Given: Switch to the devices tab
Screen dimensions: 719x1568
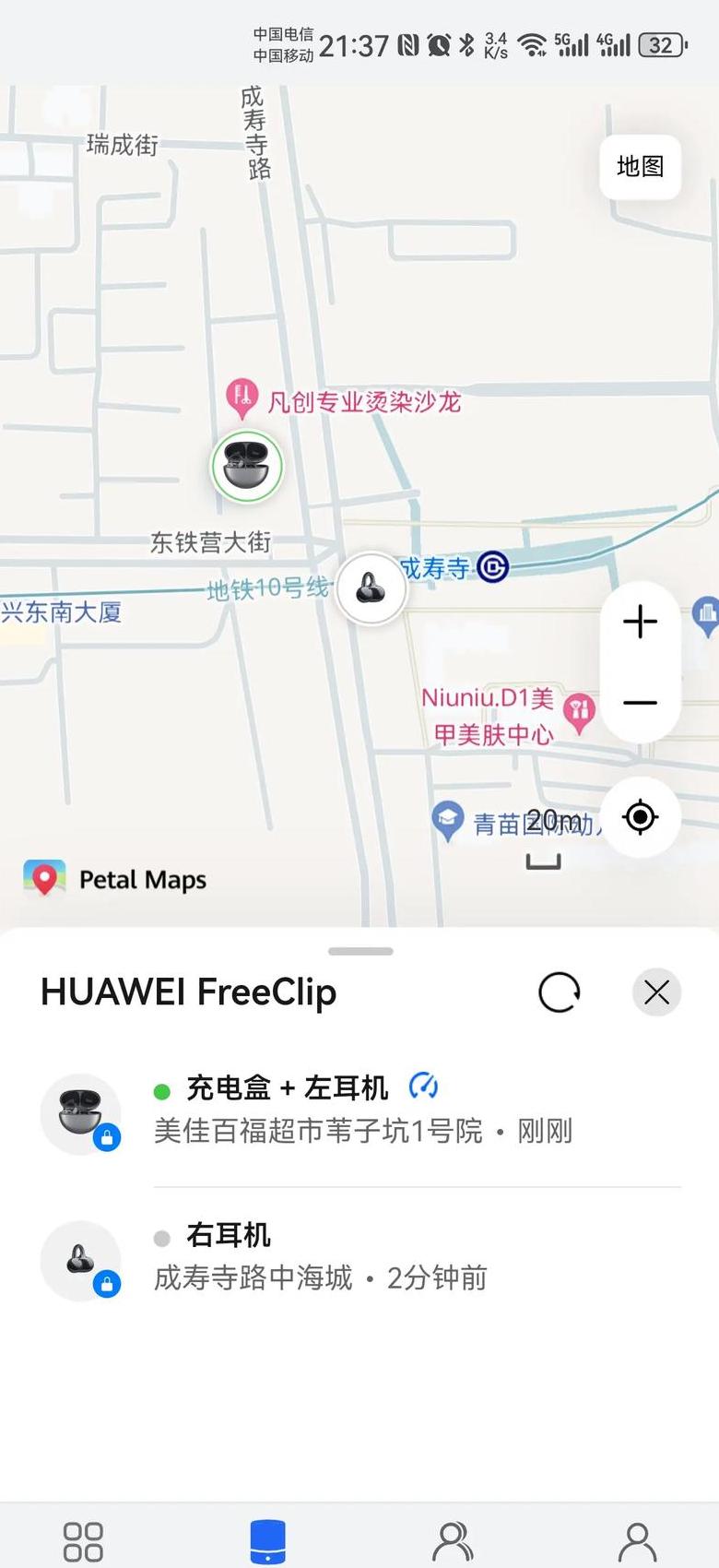Looking at the screenshot, I should (x=267, y=1541).
